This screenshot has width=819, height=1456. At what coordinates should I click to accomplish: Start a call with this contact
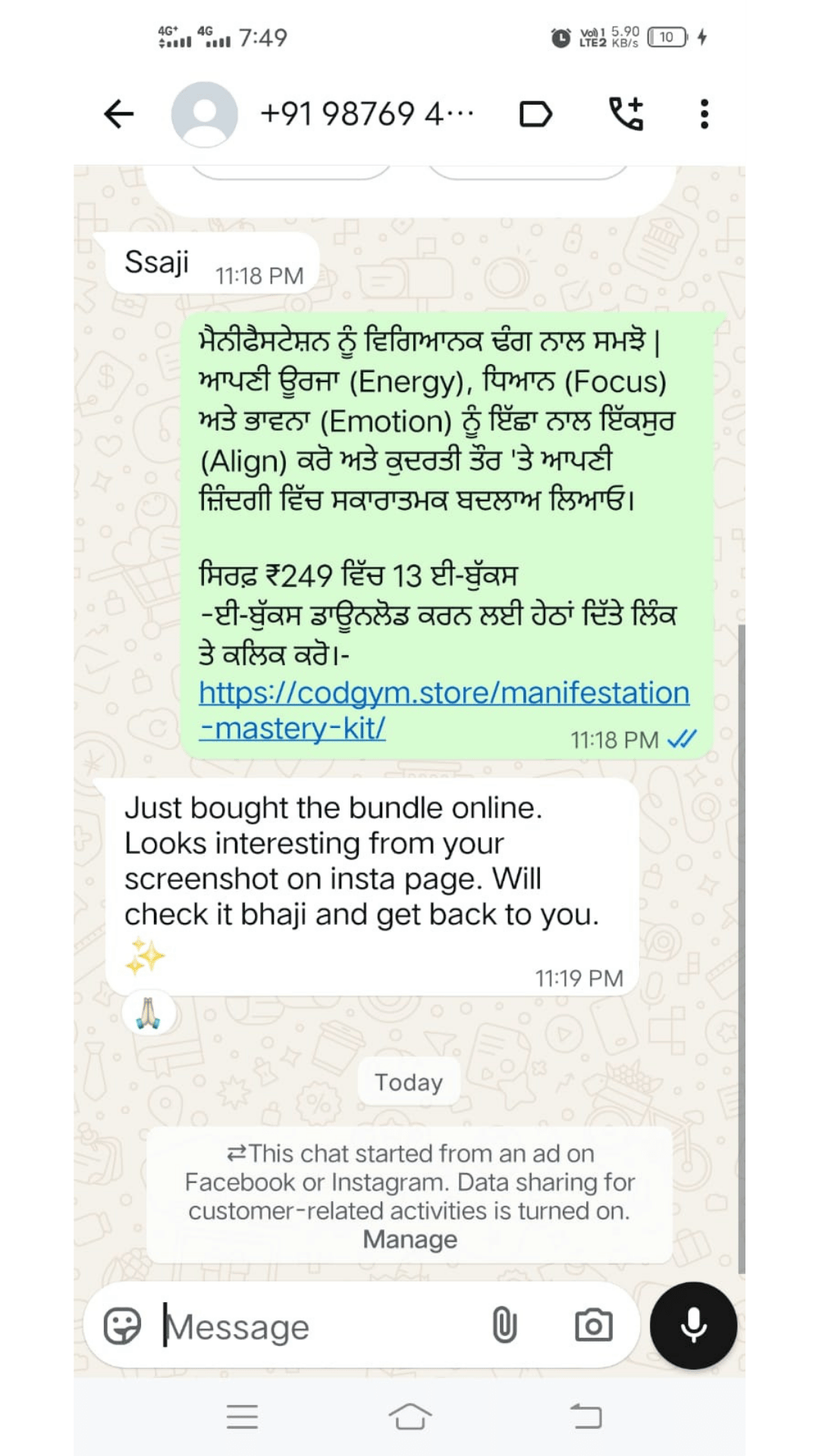pos(626,115)
